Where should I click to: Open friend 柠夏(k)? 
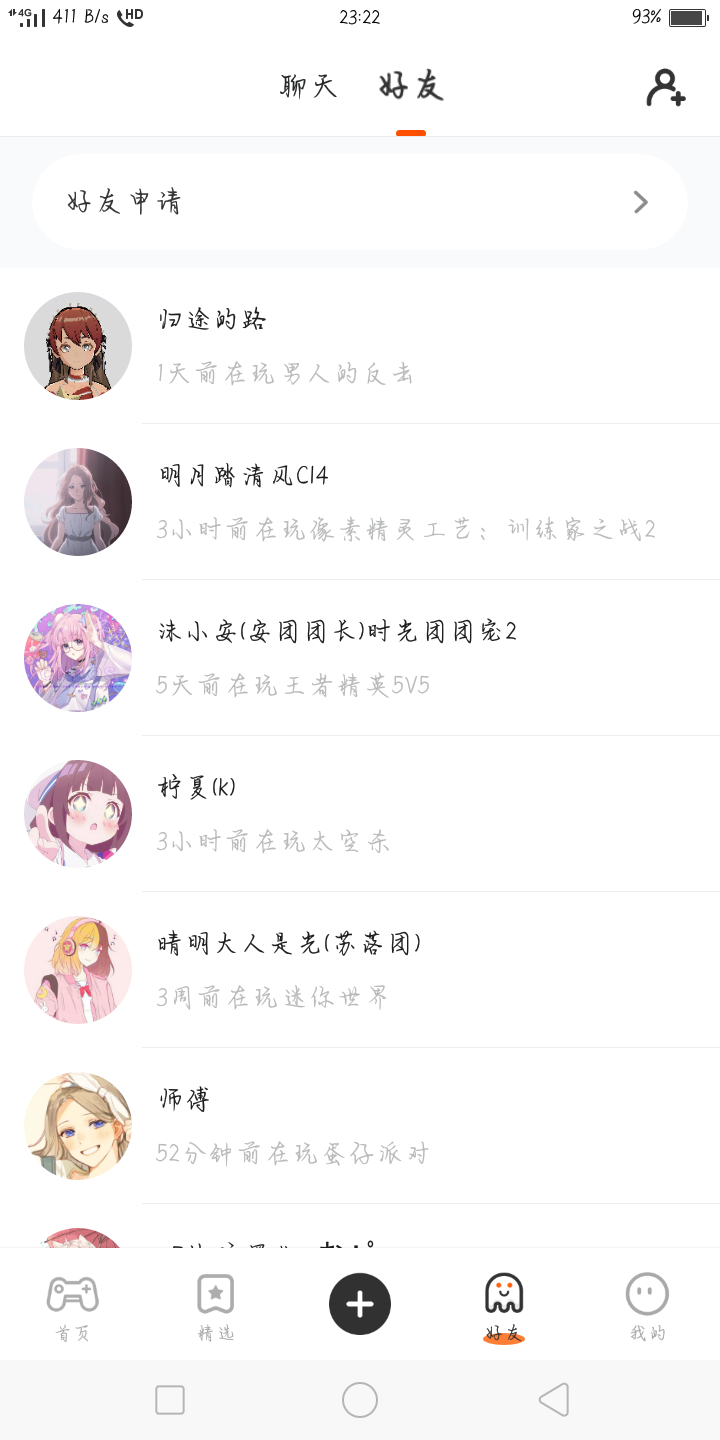tap(360, 814)
